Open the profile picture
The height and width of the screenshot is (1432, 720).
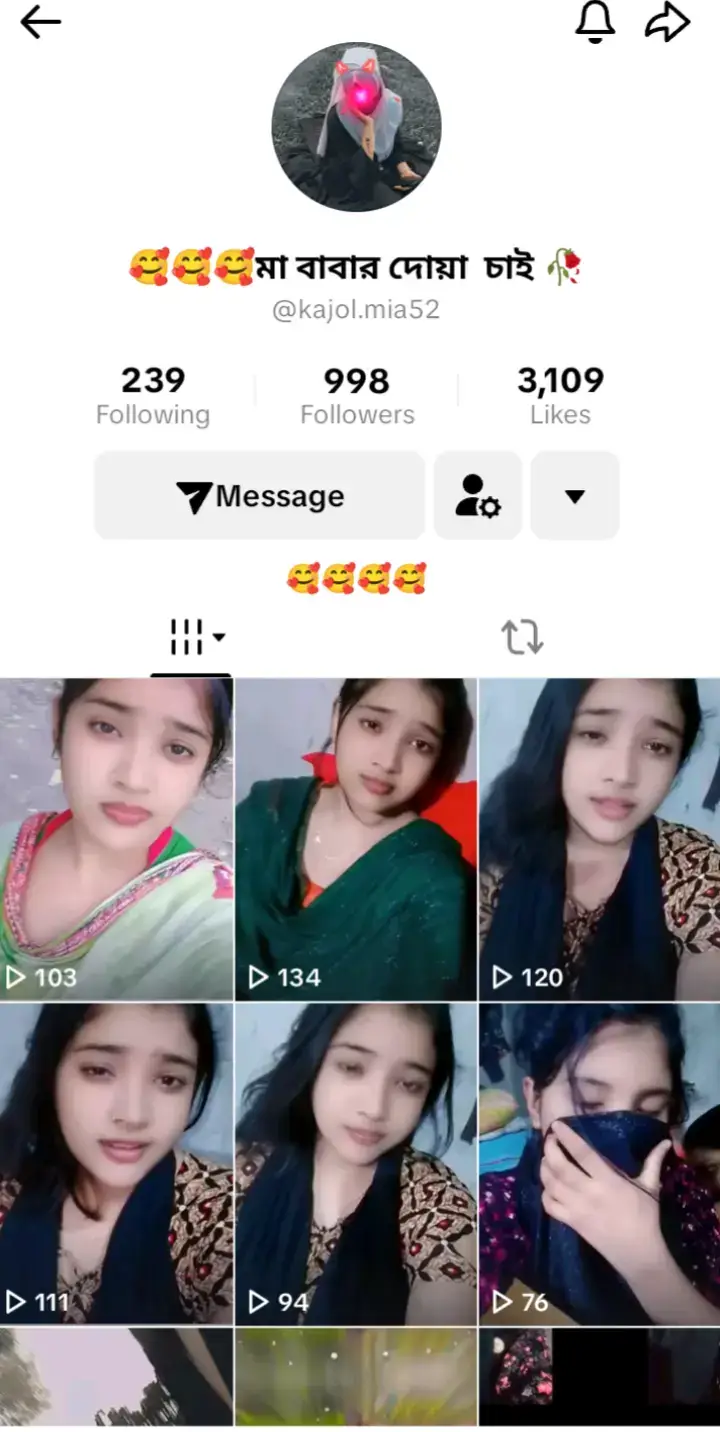click(356, 127)
